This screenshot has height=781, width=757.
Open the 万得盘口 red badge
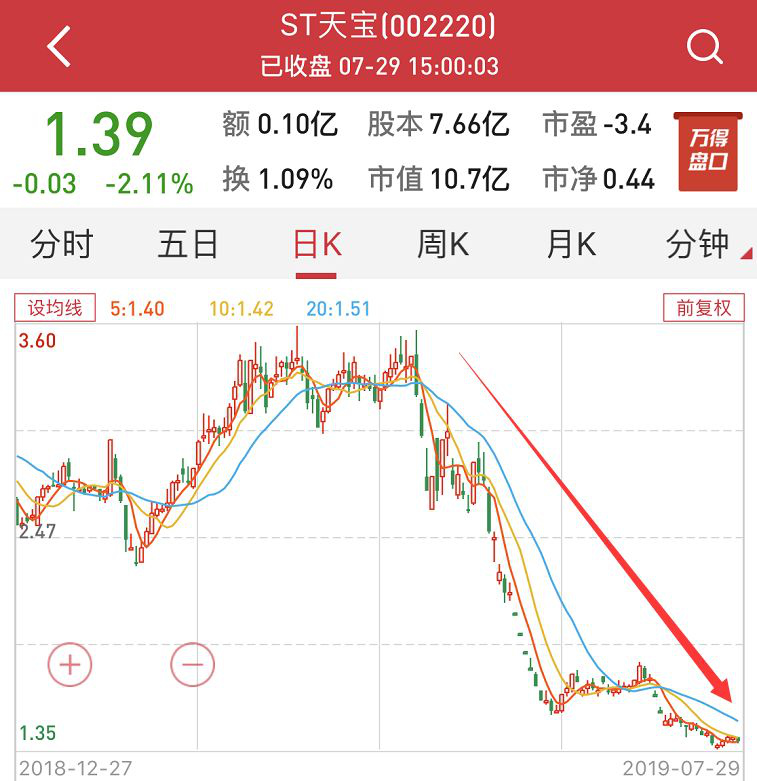point(708,152)
